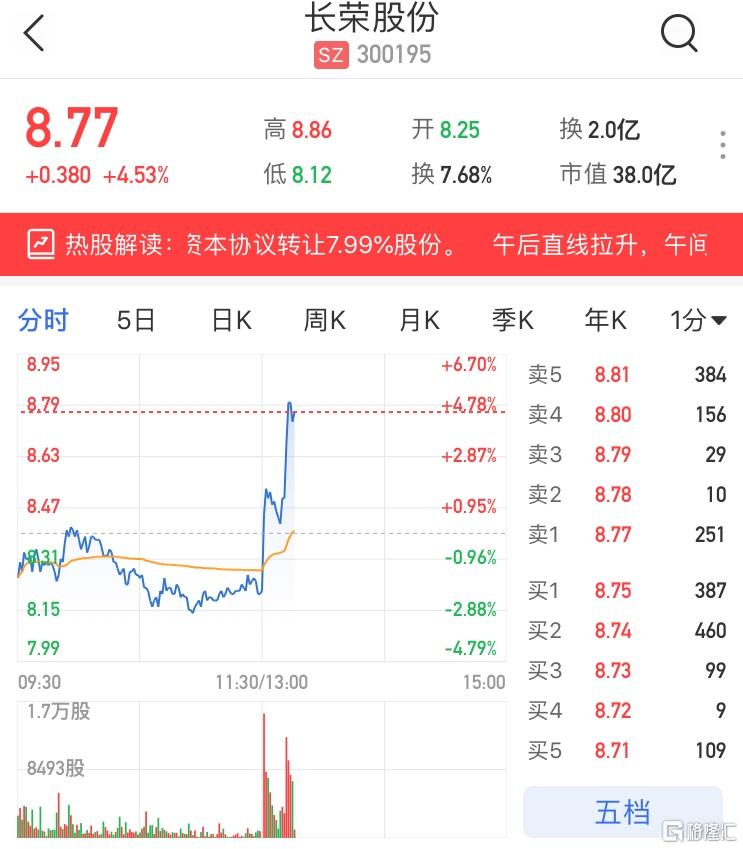Select the 日K chart tab

point(231,320)
